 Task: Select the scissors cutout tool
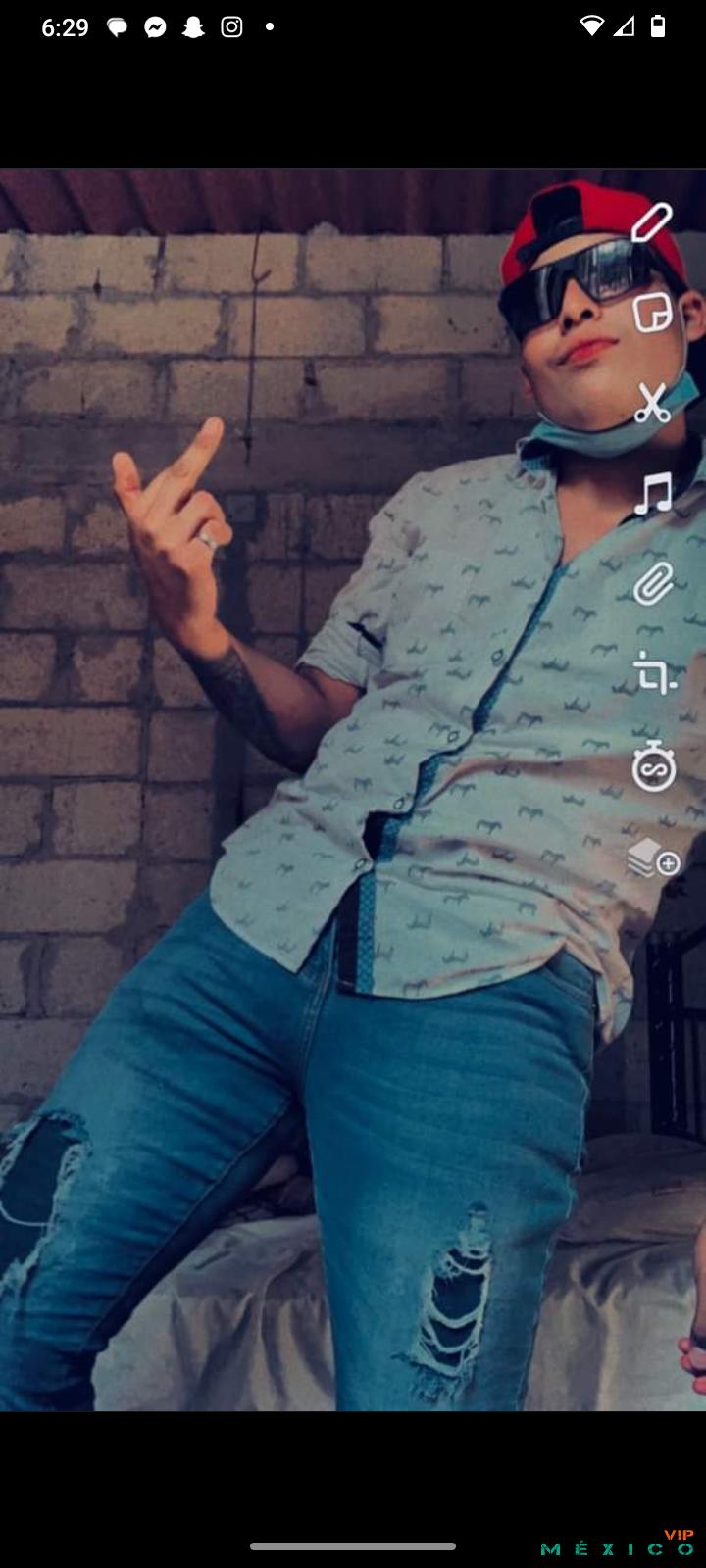(x=651, y=403)
